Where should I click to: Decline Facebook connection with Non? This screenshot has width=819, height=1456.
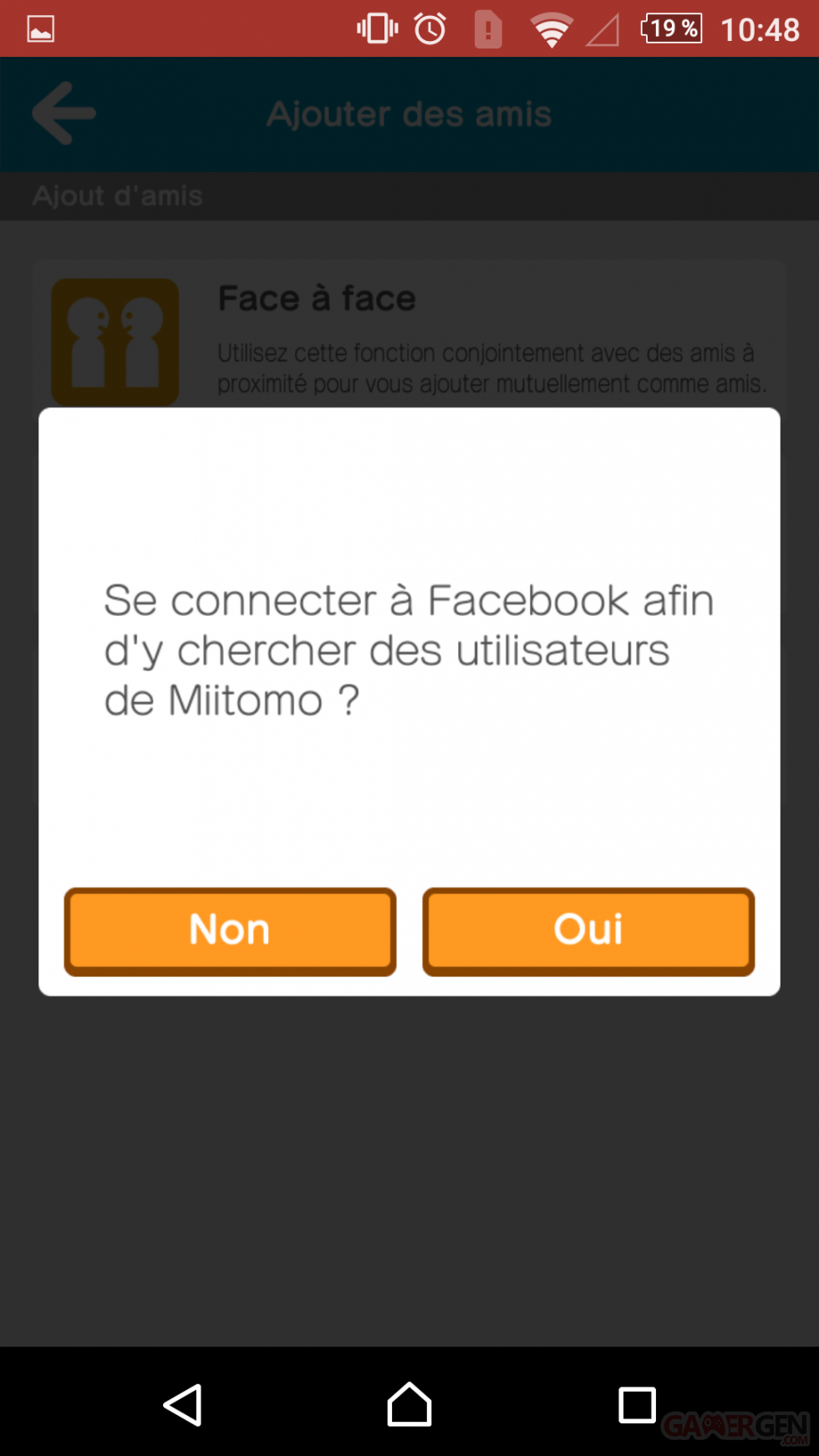pyautogui.click(x=230, y=930)
